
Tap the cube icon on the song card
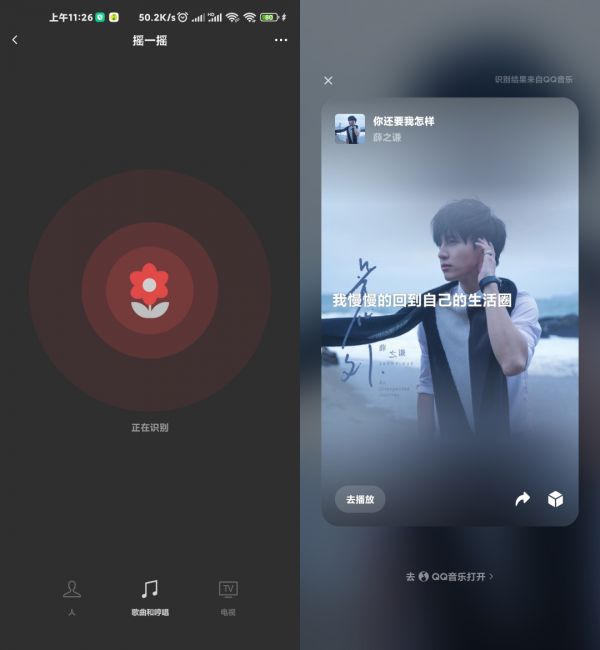coord(555,499)
